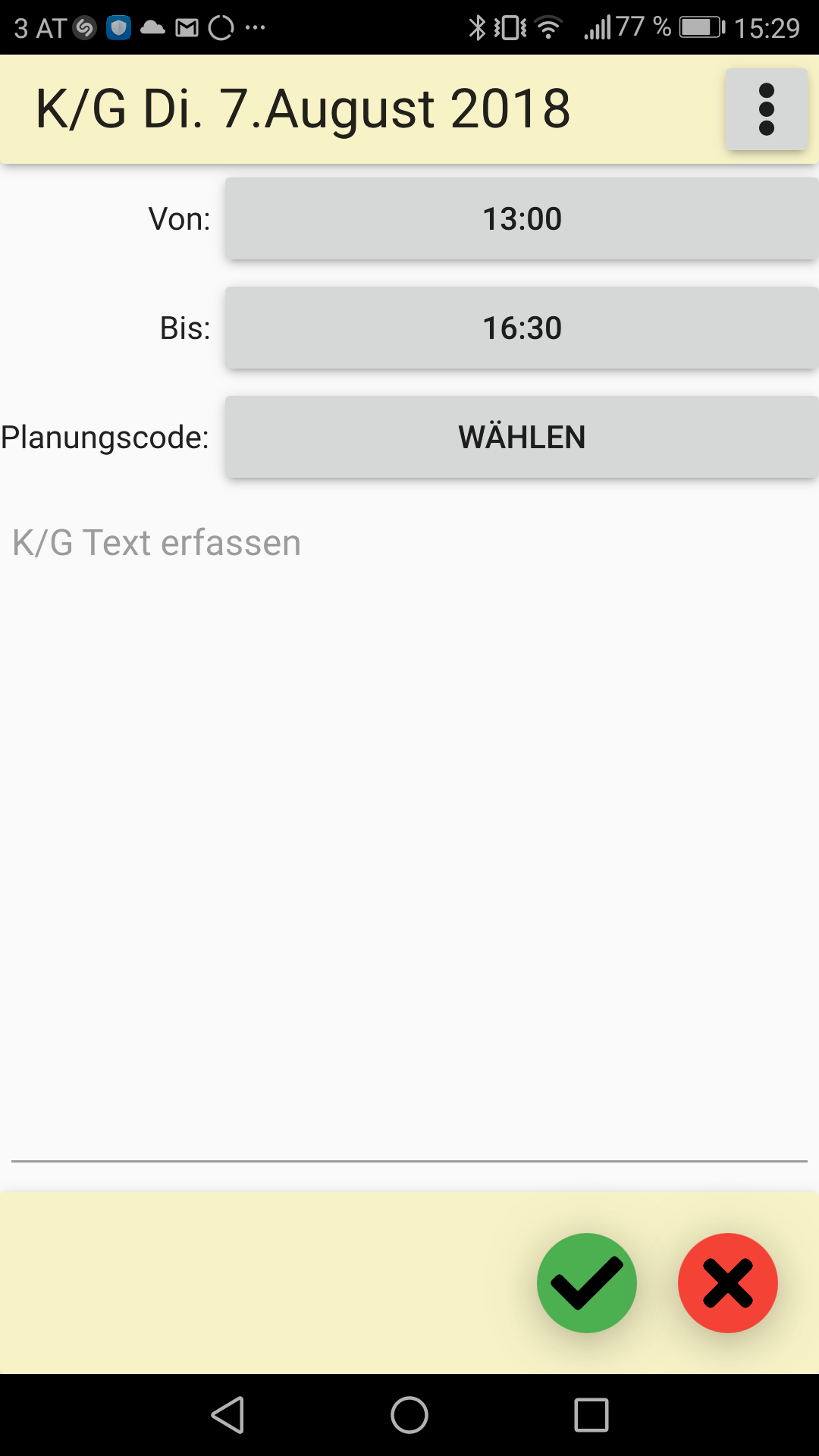
Task: Return to the Android home screen
Action: pos(409,1415)
